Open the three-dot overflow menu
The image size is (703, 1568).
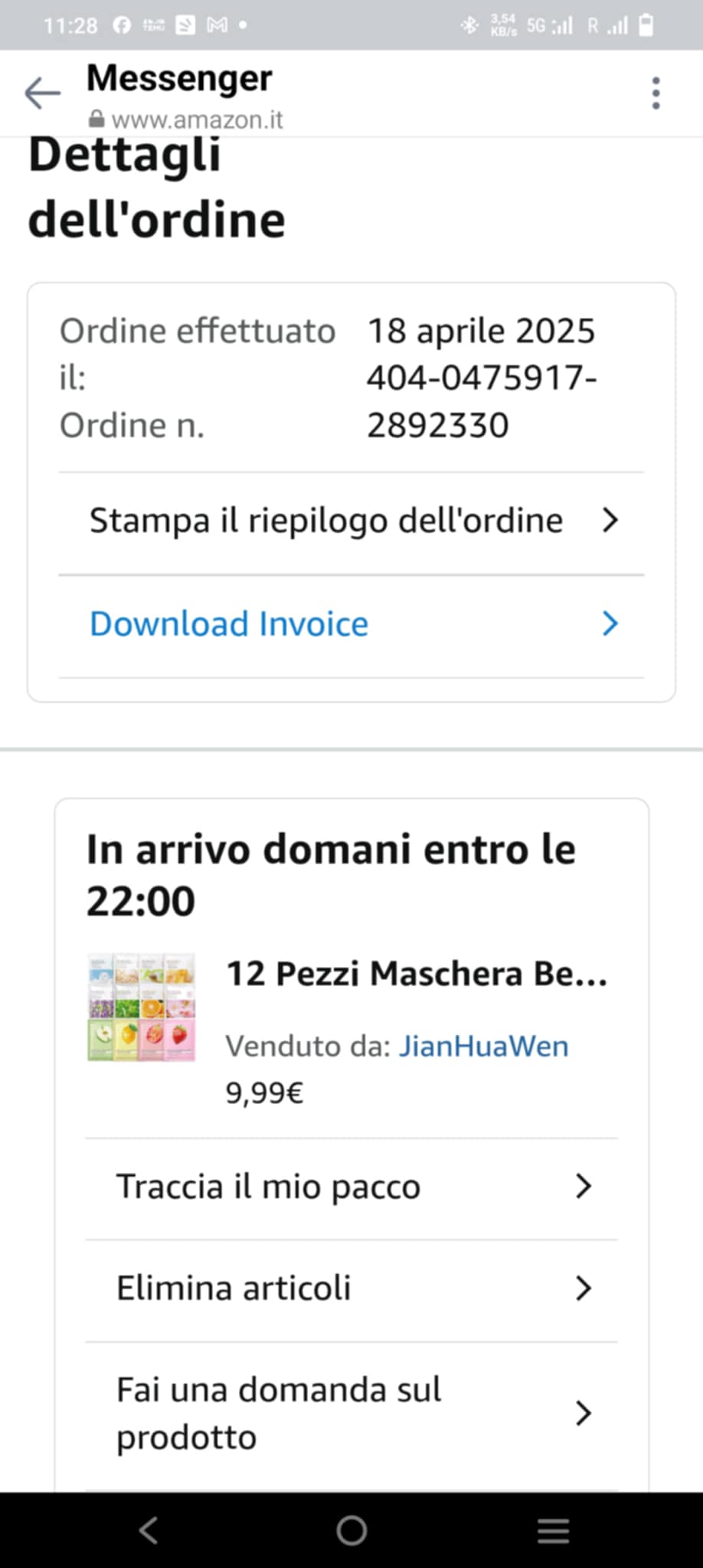click(x=656, y=93)
